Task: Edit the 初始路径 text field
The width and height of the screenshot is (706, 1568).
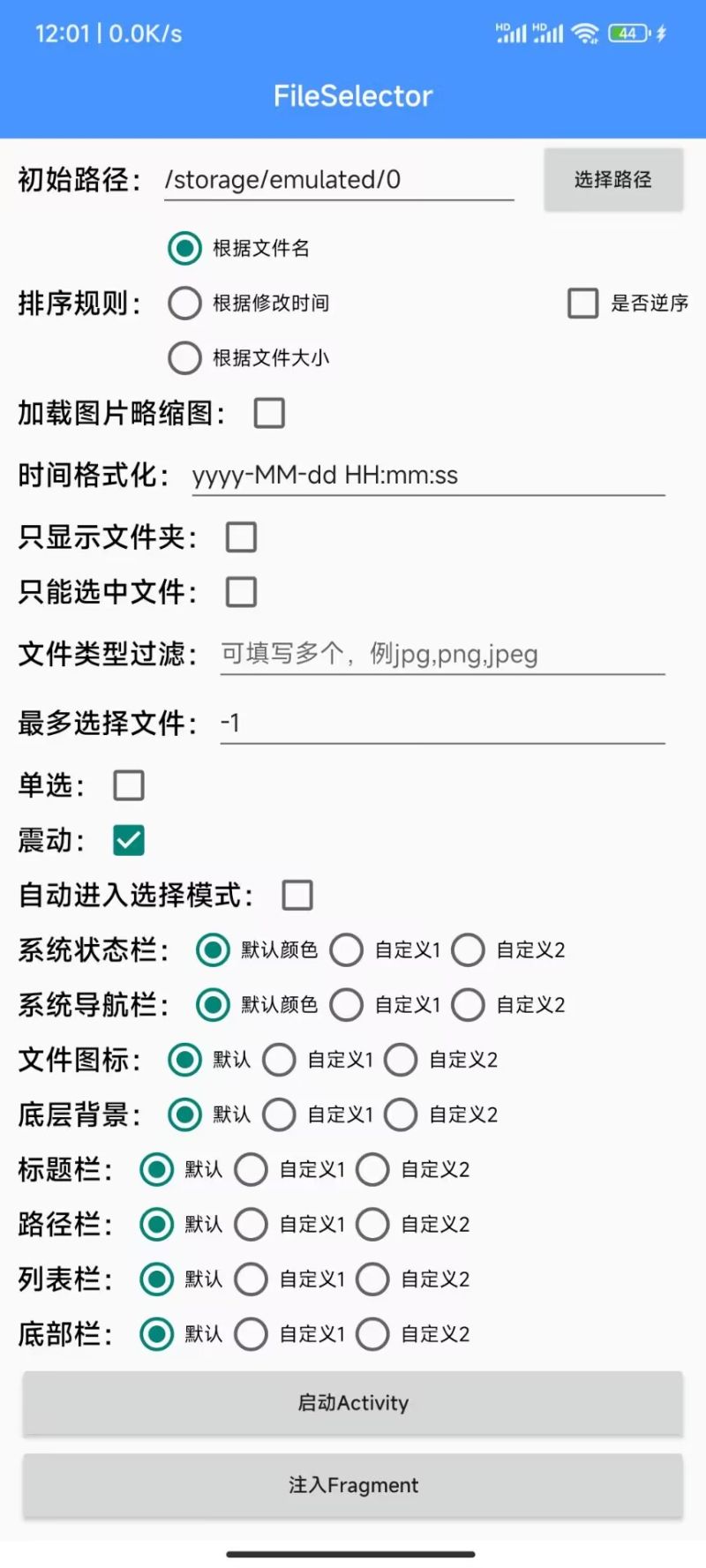Action: click(x=339, y=180)
